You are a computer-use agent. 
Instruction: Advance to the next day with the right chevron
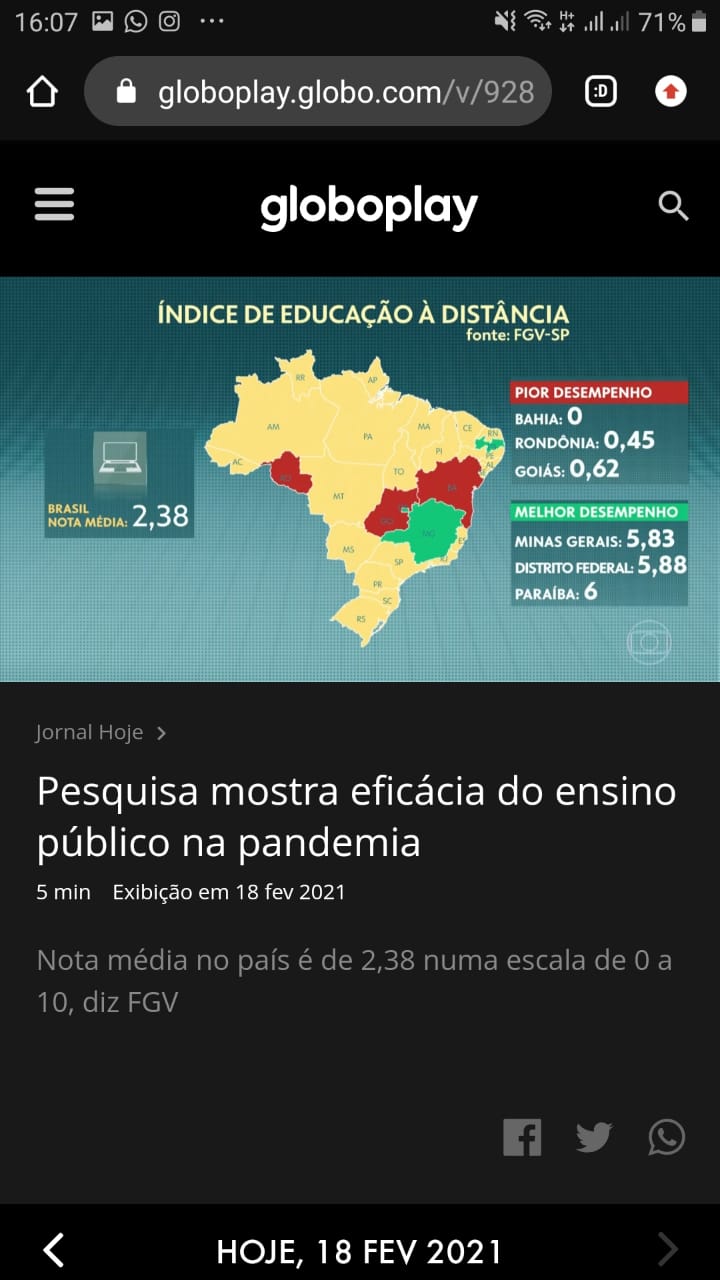668,1249
